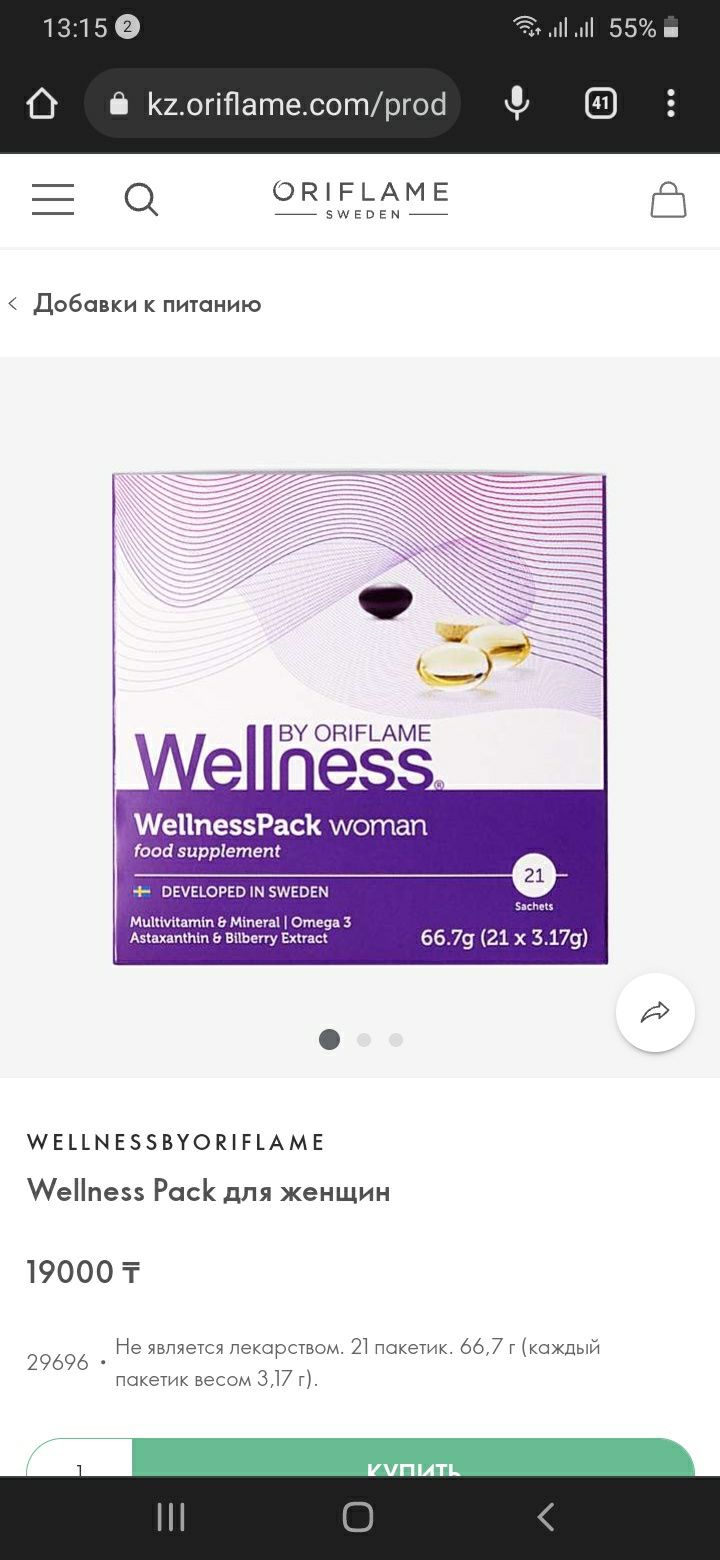Start voice search with the microphone
This screenshot has width=720, height=1560.
(x=517, y=103)
